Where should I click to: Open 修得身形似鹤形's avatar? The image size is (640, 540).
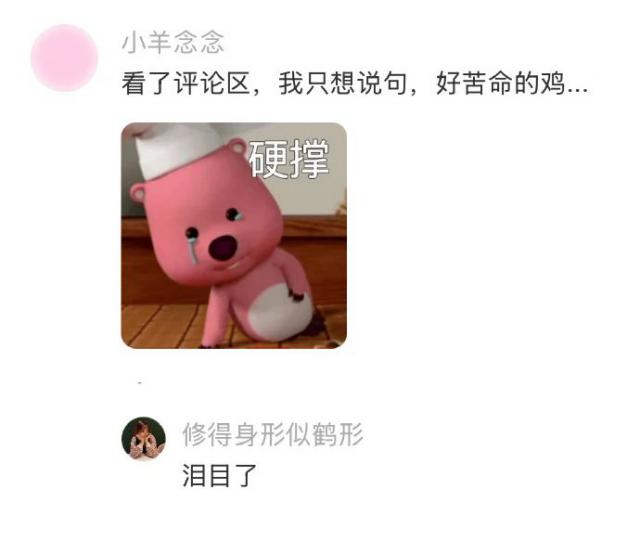coord(144,437)
